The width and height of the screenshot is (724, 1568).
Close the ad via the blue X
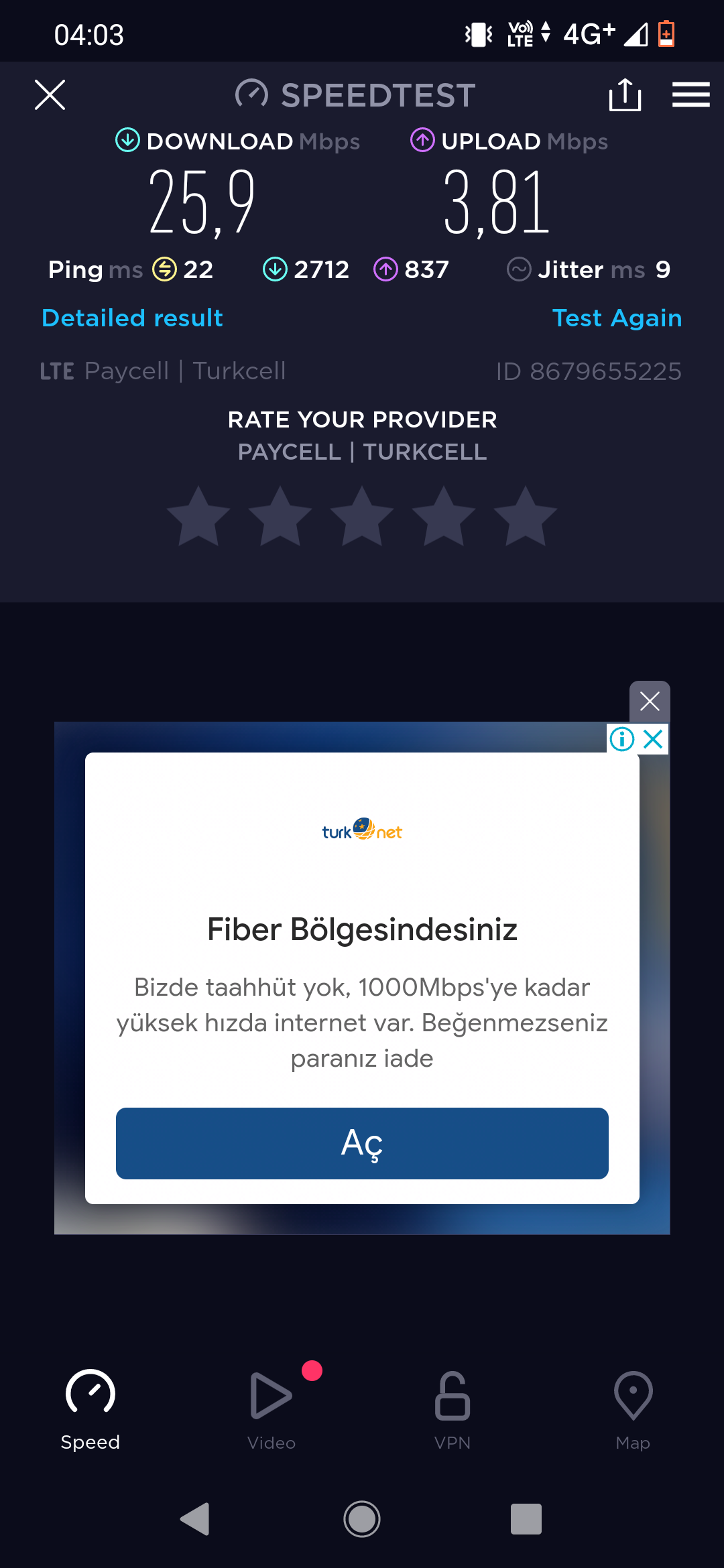click(654, 739)
